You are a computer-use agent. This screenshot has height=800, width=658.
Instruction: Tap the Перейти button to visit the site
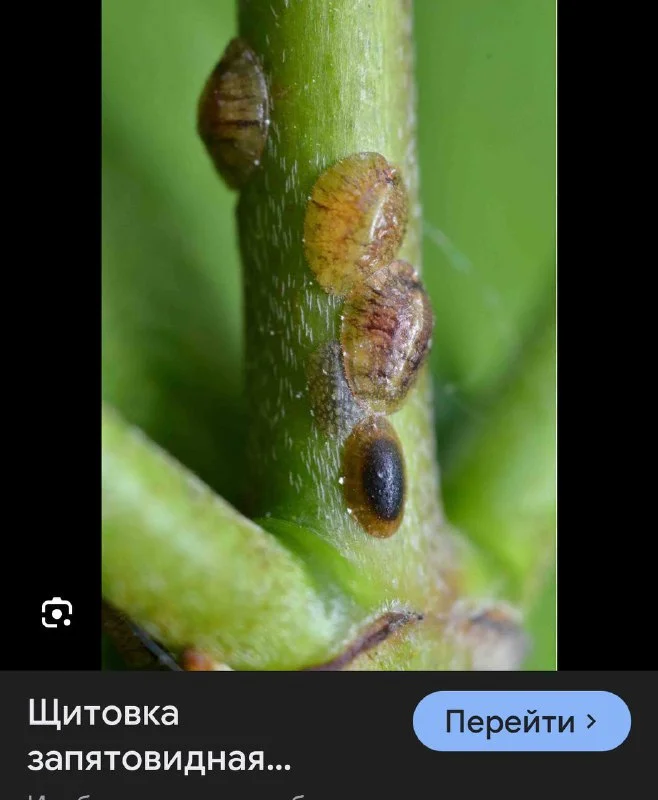521,721
